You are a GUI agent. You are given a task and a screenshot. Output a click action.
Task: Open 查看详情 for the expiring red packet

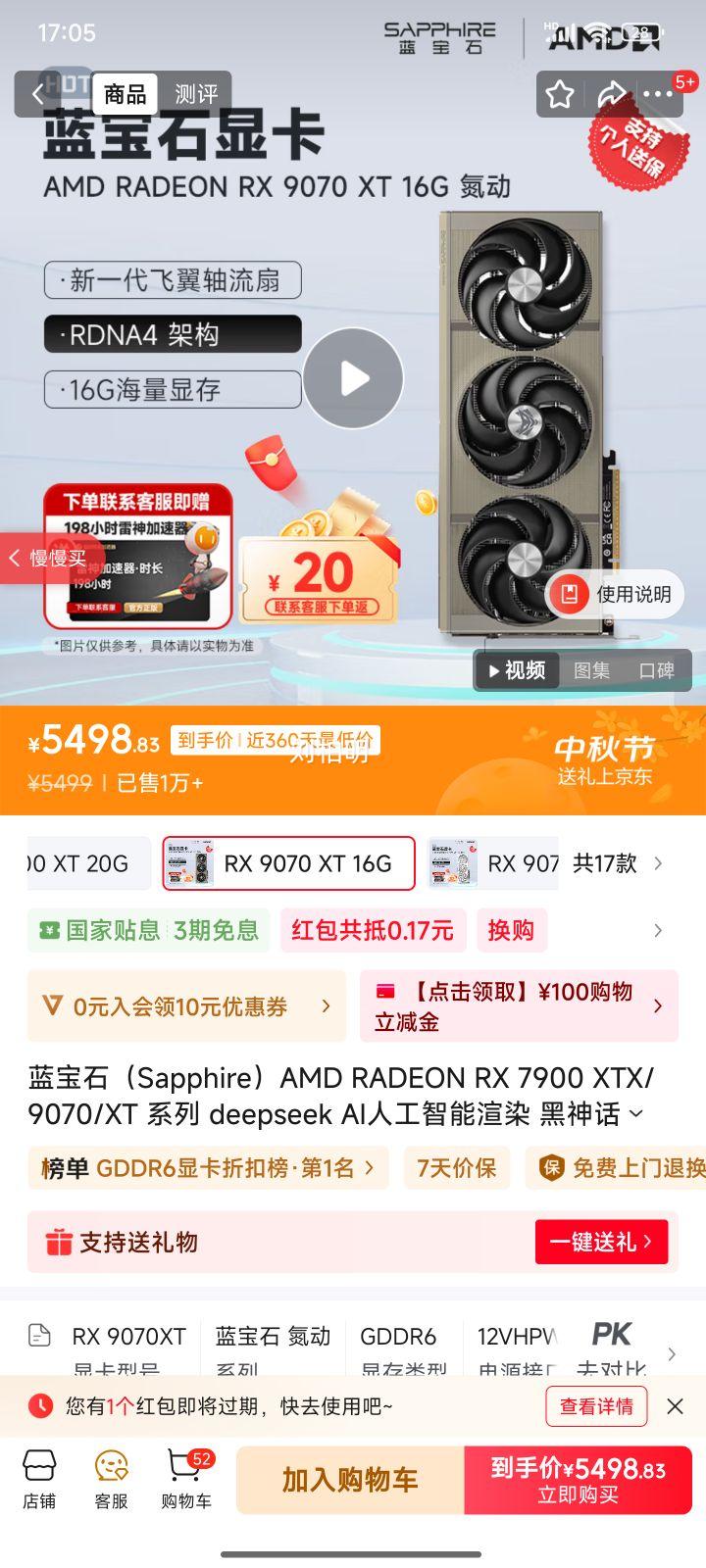coord(596,1405)
